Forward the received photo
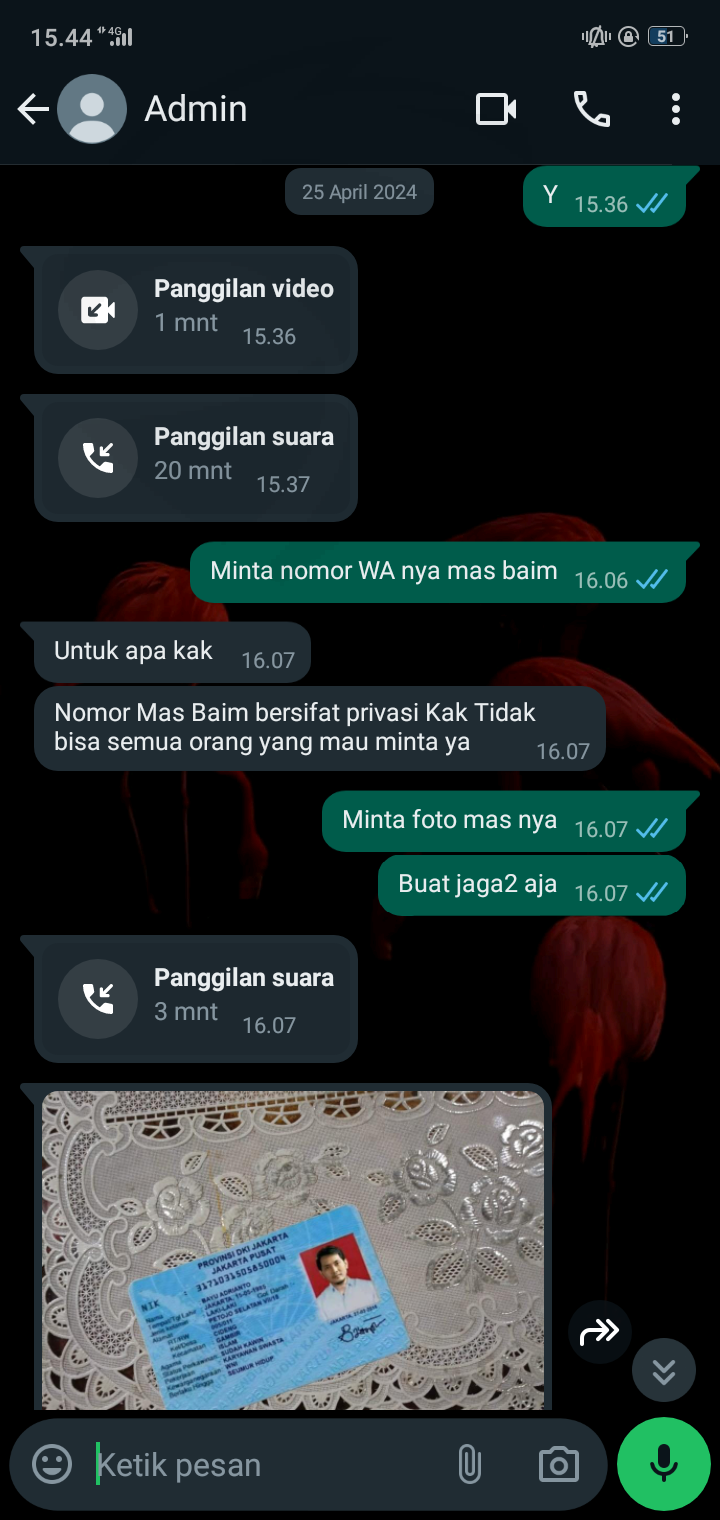720x1520 pixels. pos(600,1331)
